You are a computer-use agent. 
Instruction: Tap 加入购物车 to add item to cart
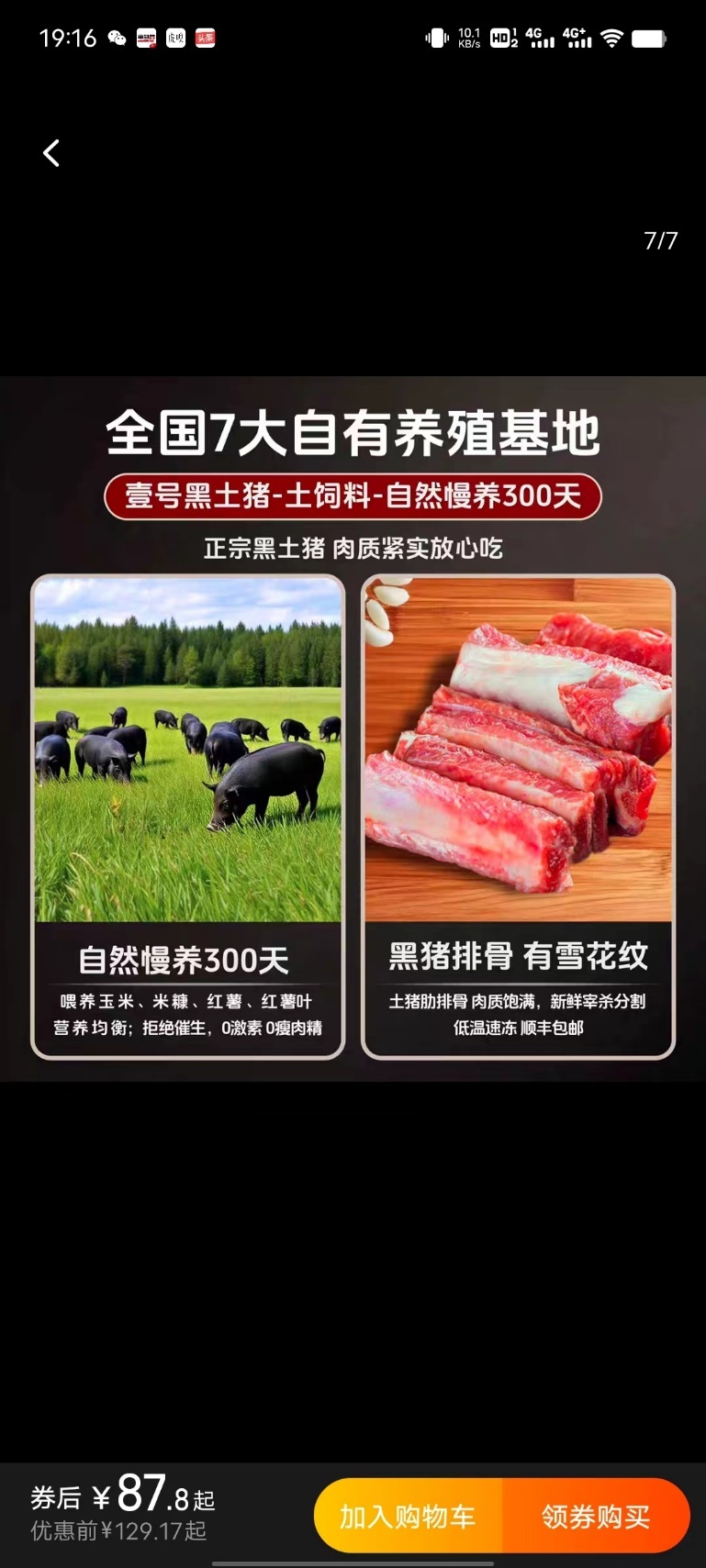pos(408,1516)
